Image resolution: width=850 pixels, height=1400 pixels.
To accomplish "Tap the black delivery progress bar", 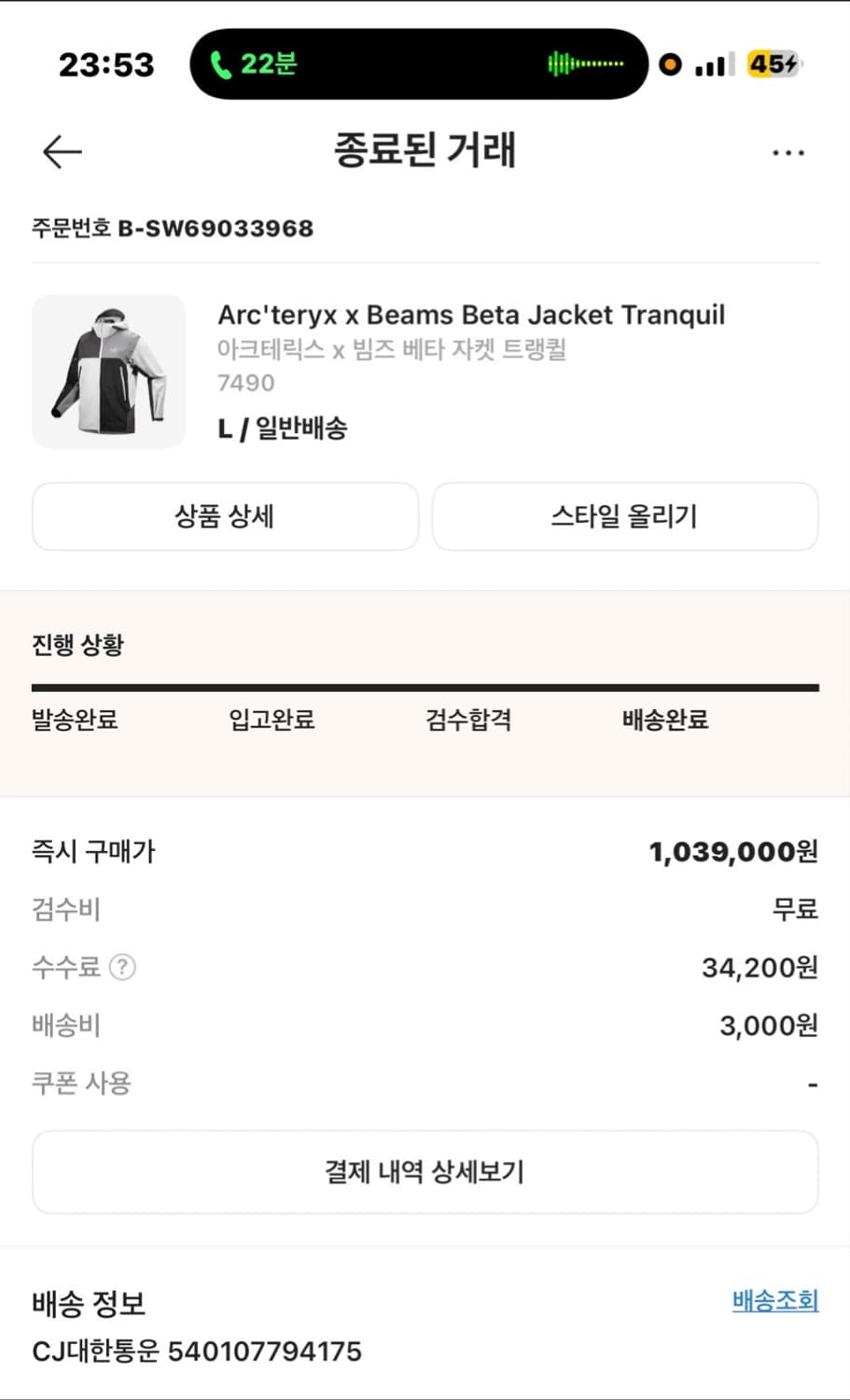I will pos(425,686).
